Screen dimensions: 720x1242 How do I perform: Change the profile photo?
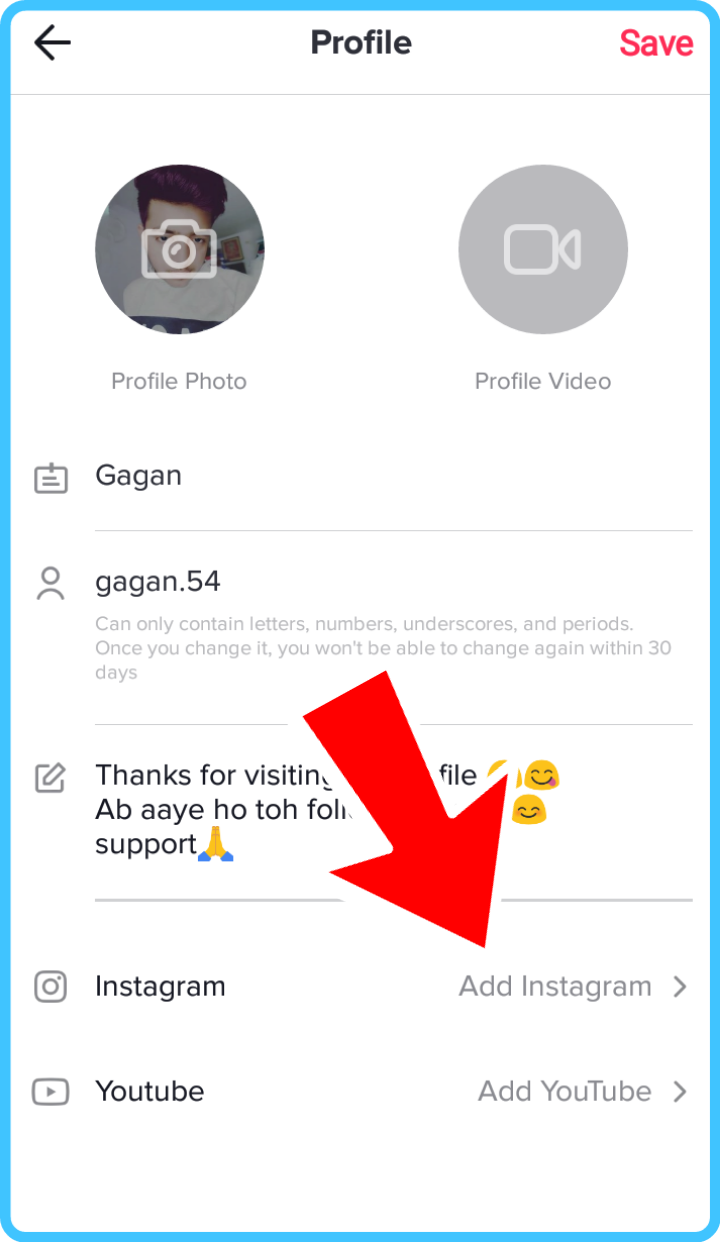(x=180, y=250)
